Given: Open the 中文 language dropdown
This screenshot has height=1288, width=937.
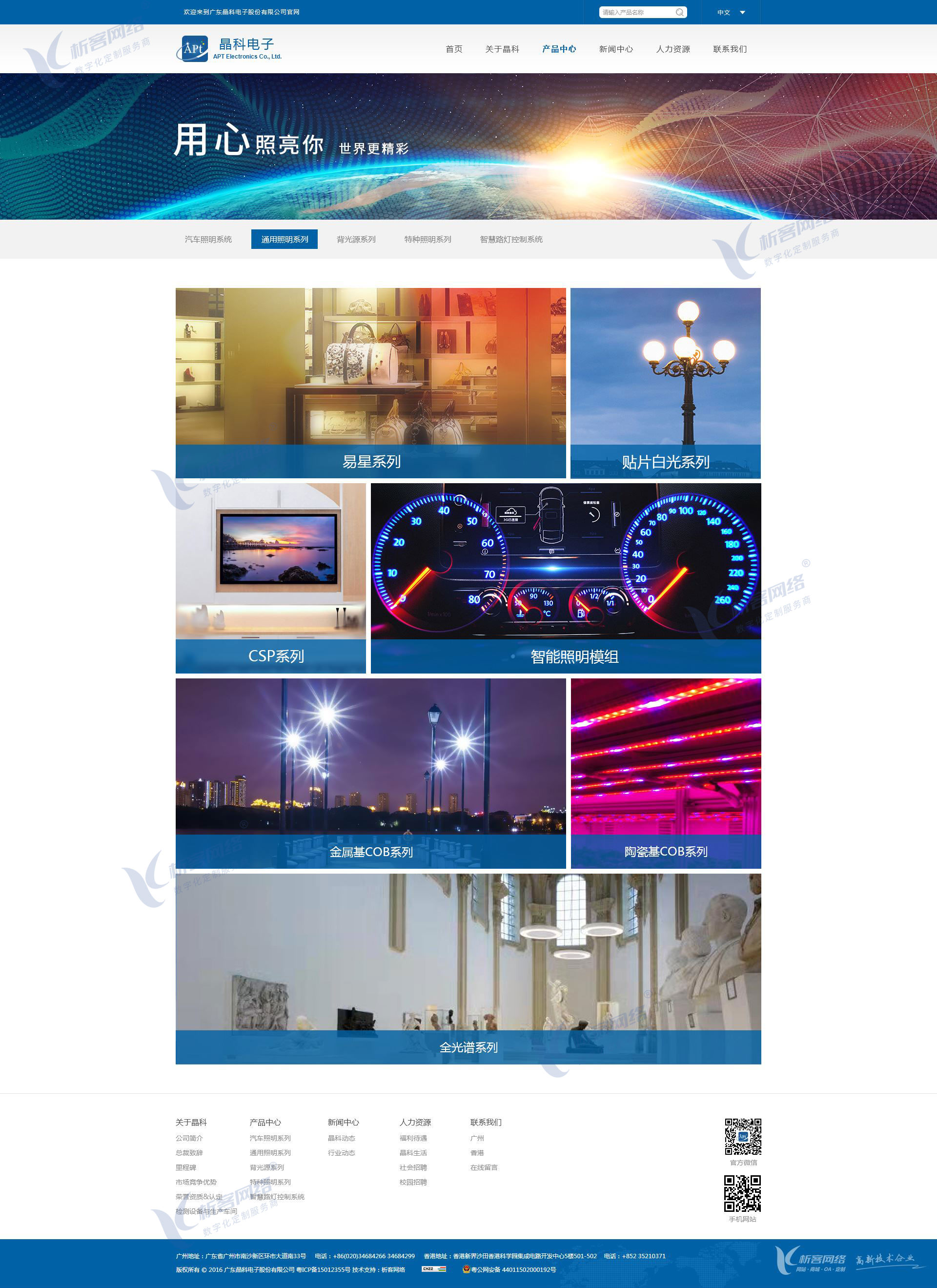Looking at the screenshot, I should pos(730,13).
